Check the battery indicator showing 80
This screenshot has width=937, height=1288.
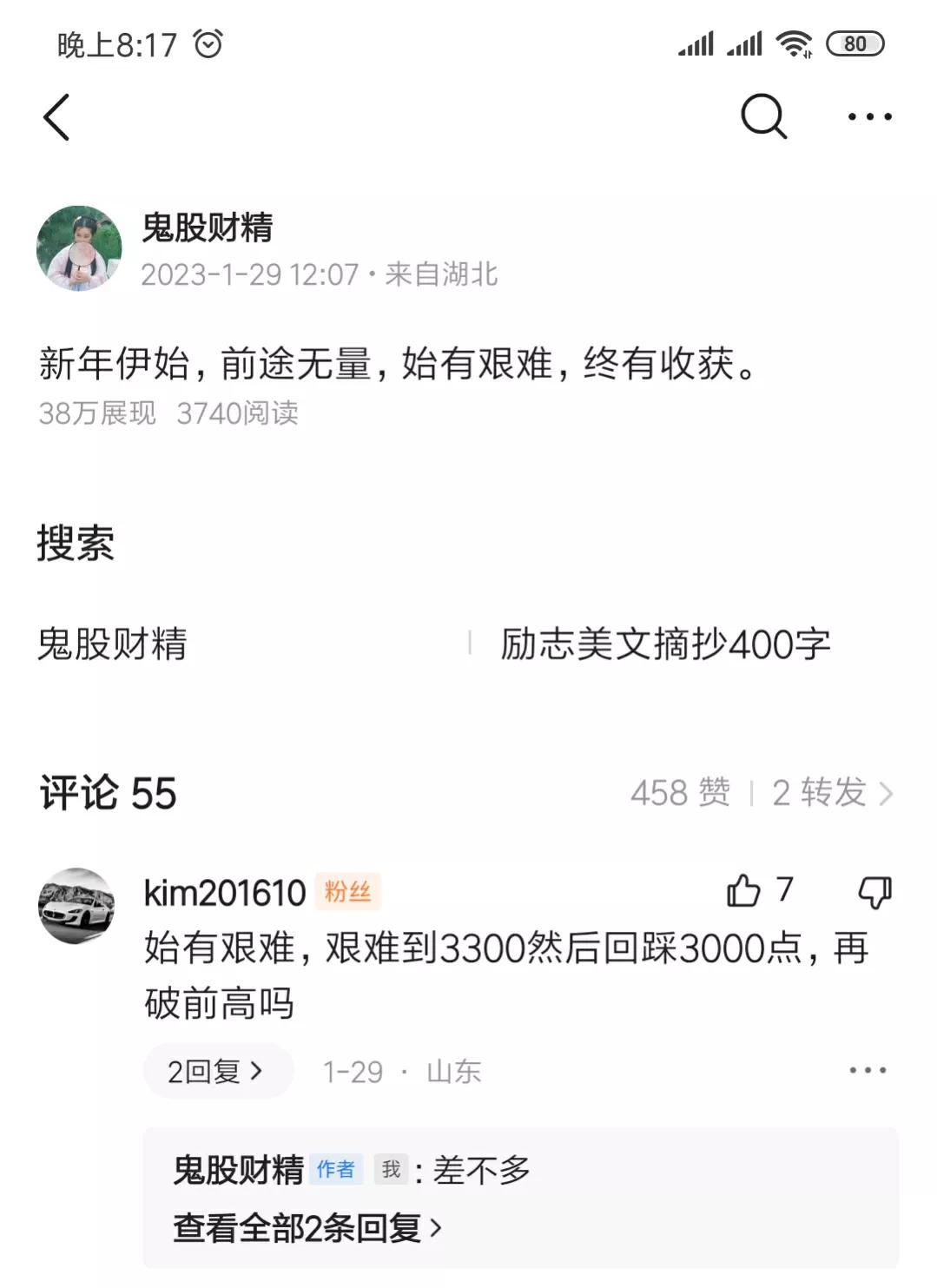[x=859, y=43]
